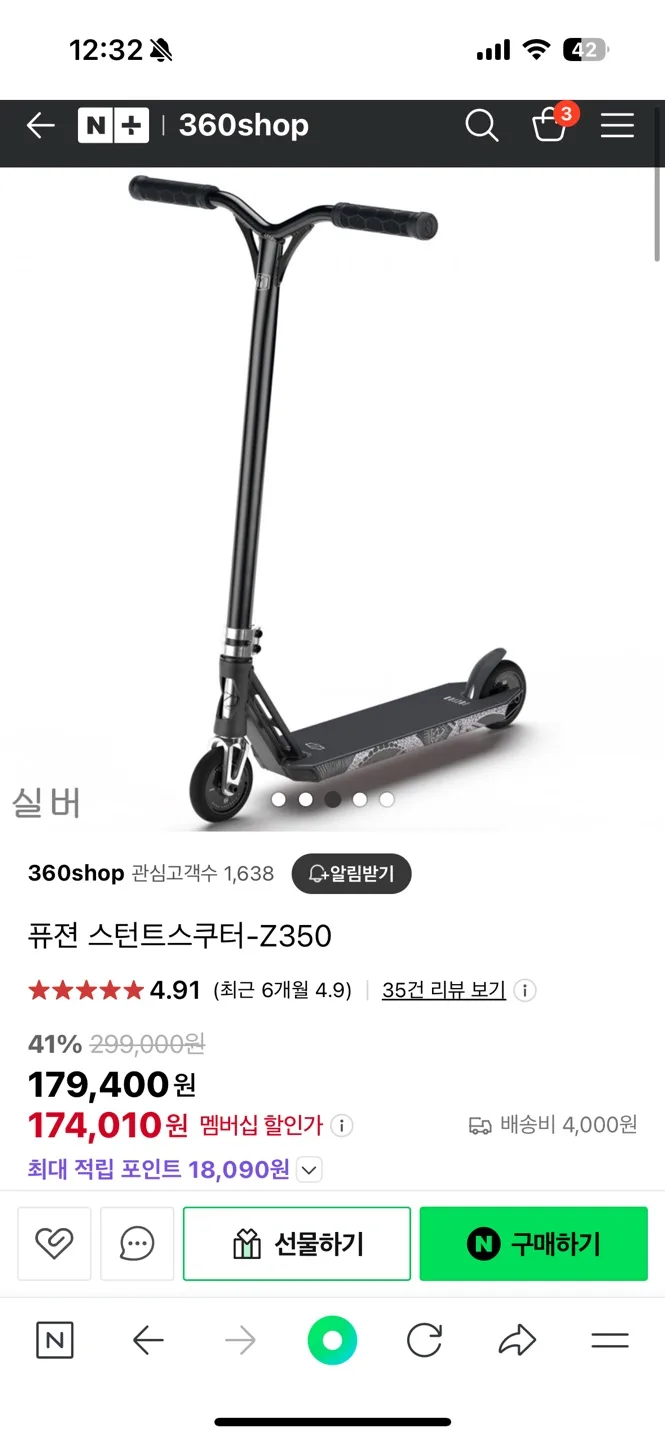Tap 선물하기 to send as gift
This screenshot has width=665, height=1440.
297,1243
